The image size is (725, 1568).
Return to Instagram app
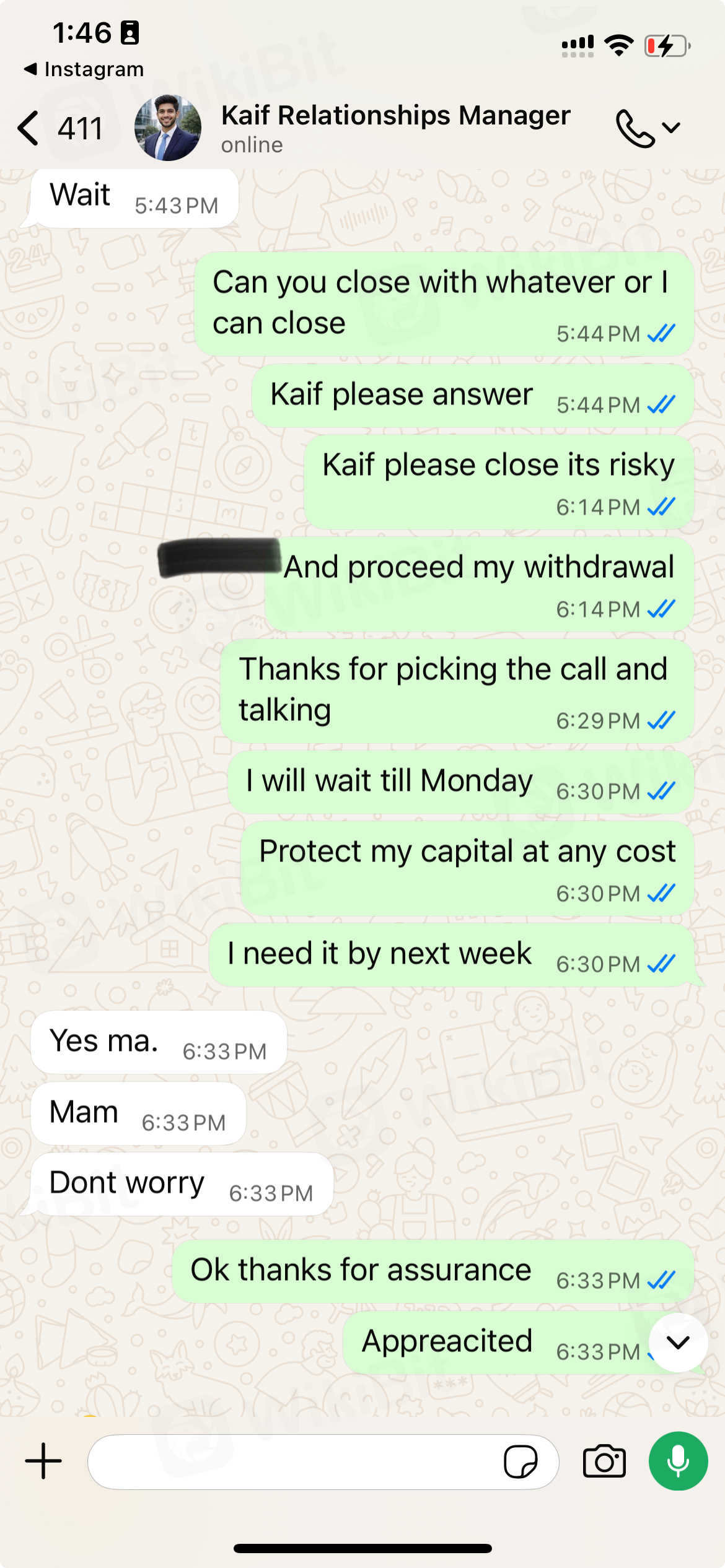click(84, 69)
